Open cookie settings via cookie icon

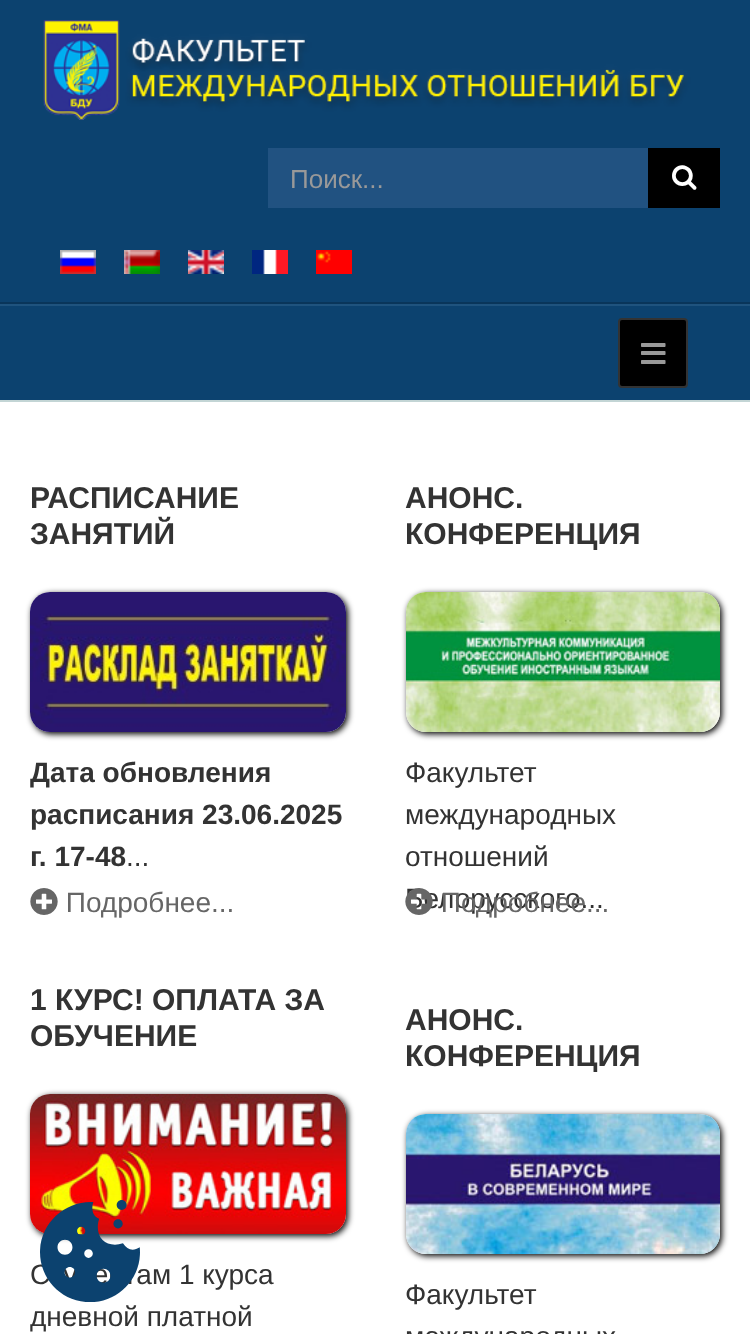pyautogui.click(x=89, y=1251)
